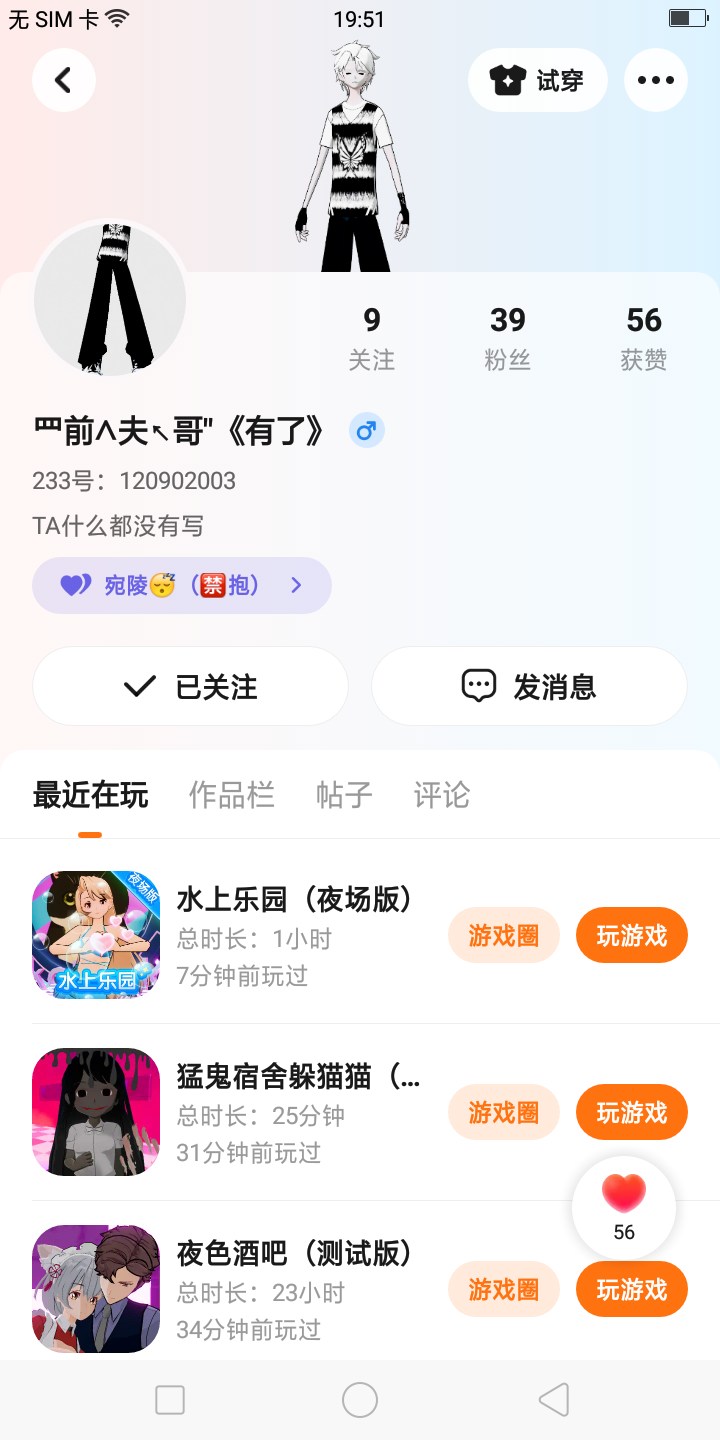720x1440 pixels.
Task: Send a message via 发消息
Action: (x=529, y=686)
